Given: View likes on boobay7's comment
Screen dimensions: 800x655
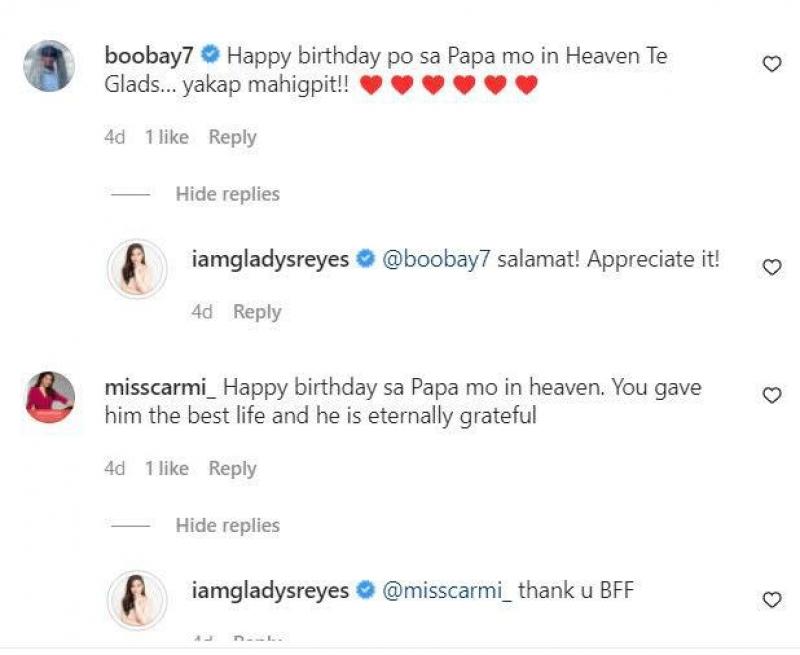Looking at the screenshot, I should pyautogui.click(x=166, y=137).
